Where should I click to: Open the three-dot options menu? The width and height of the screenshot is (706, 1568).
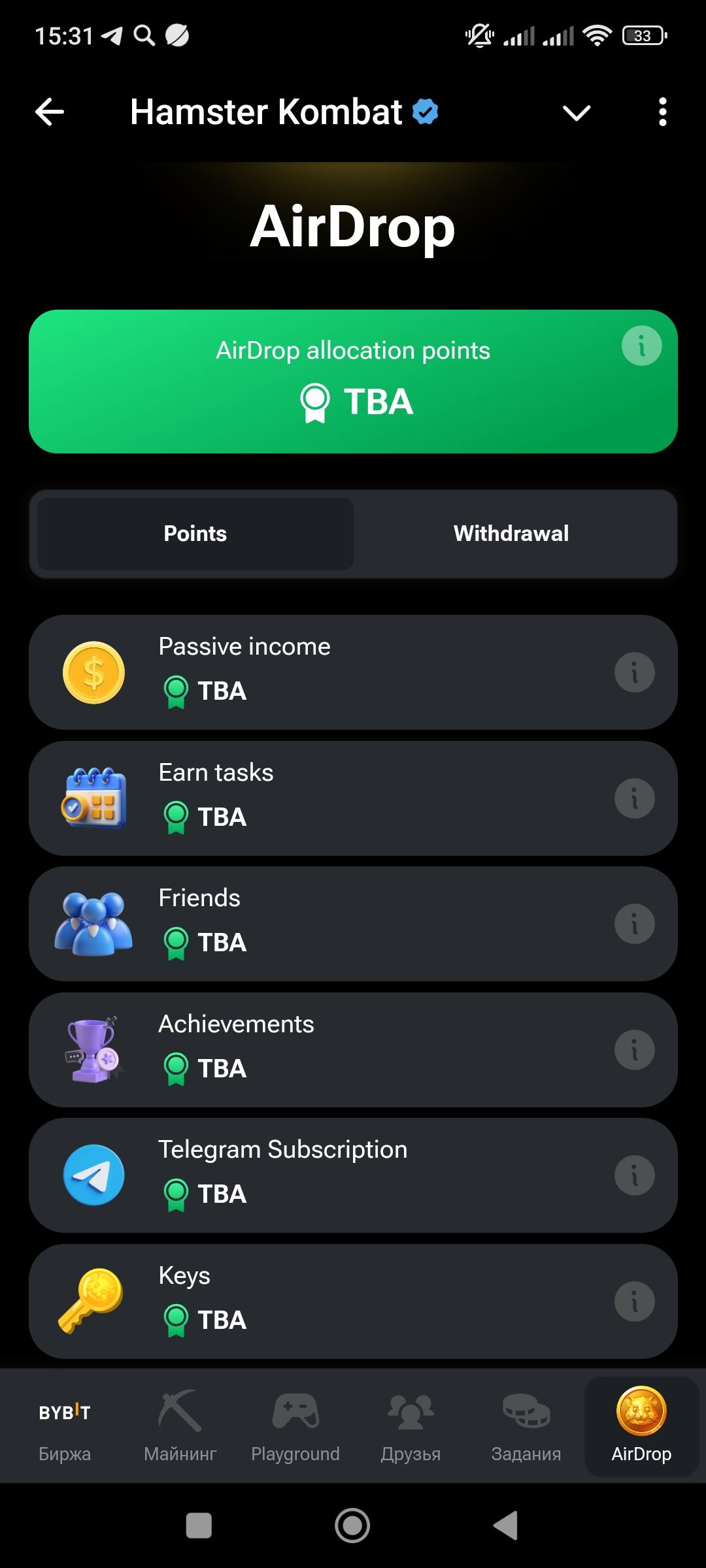[662, 112]
